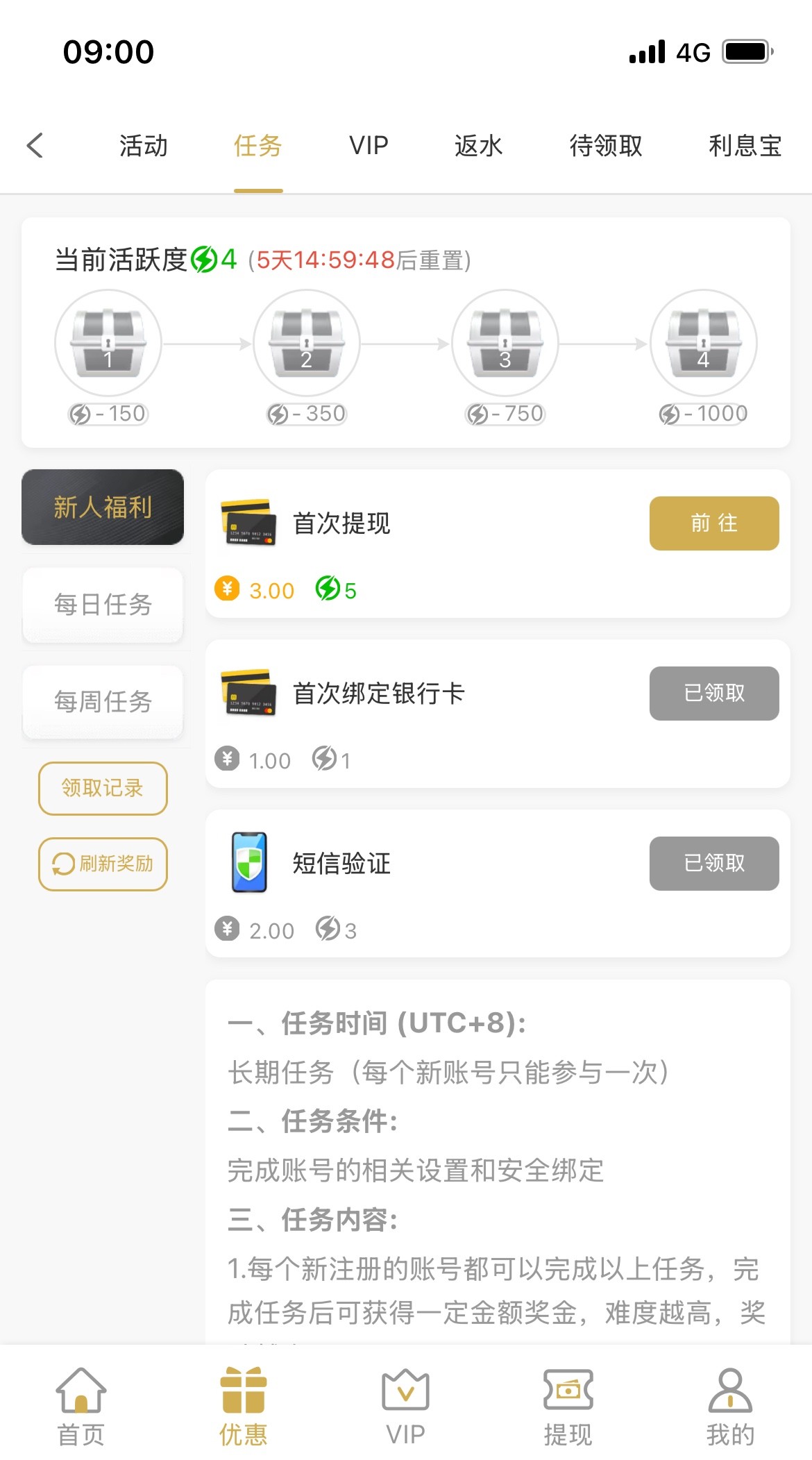Go to the 首页 home tab

coord(81,1406)
